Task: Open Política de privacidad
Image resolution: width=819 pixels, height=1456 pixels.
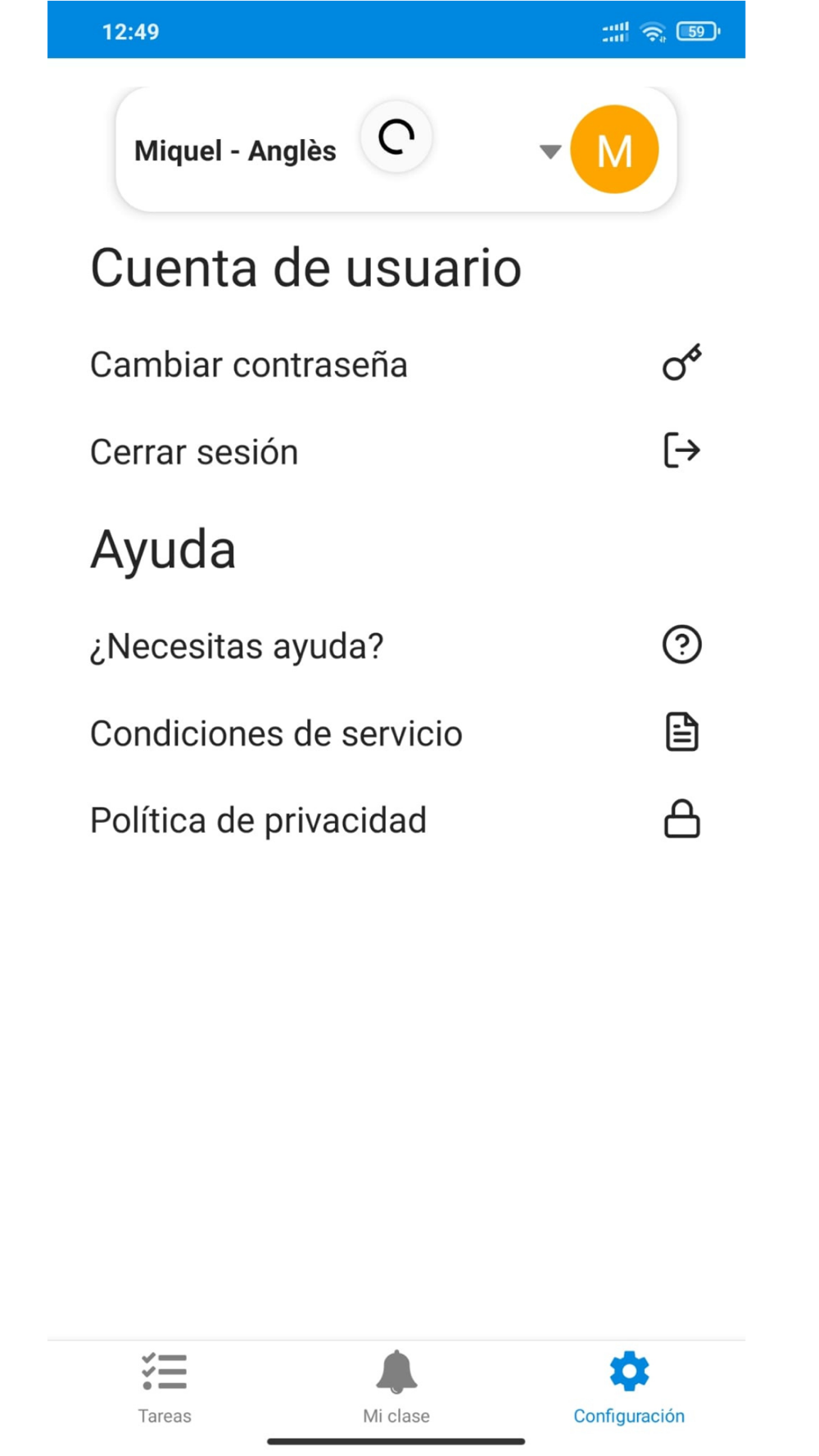Action: tap(396, 820)
